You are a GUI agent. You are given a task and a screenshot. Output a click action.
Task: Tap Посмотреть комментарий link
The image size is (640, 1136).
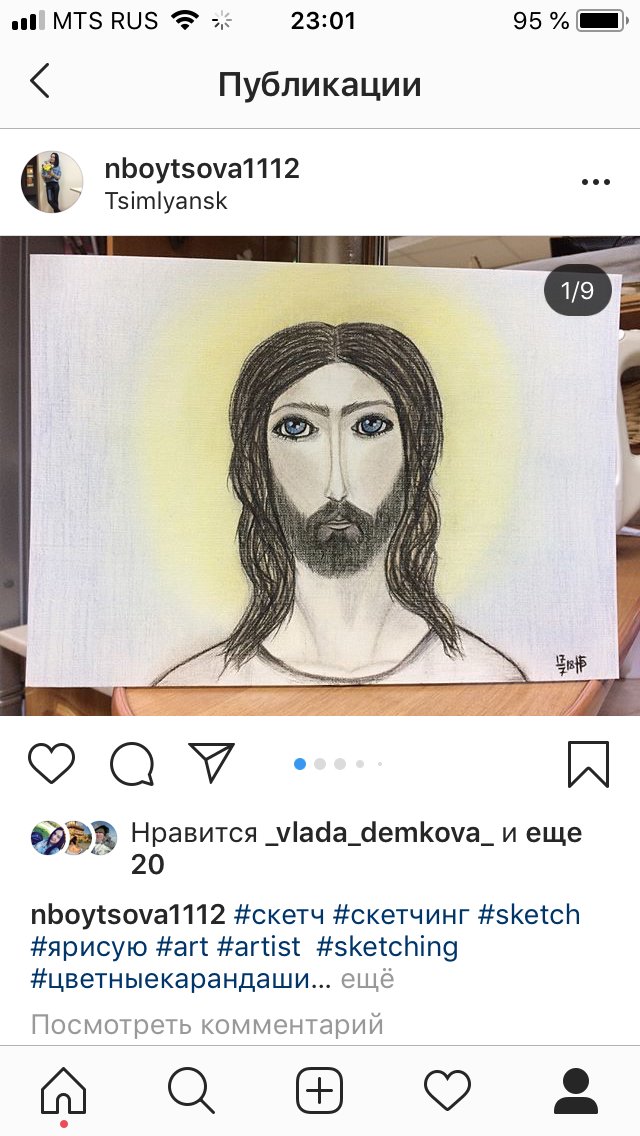tap(207, 1024)
